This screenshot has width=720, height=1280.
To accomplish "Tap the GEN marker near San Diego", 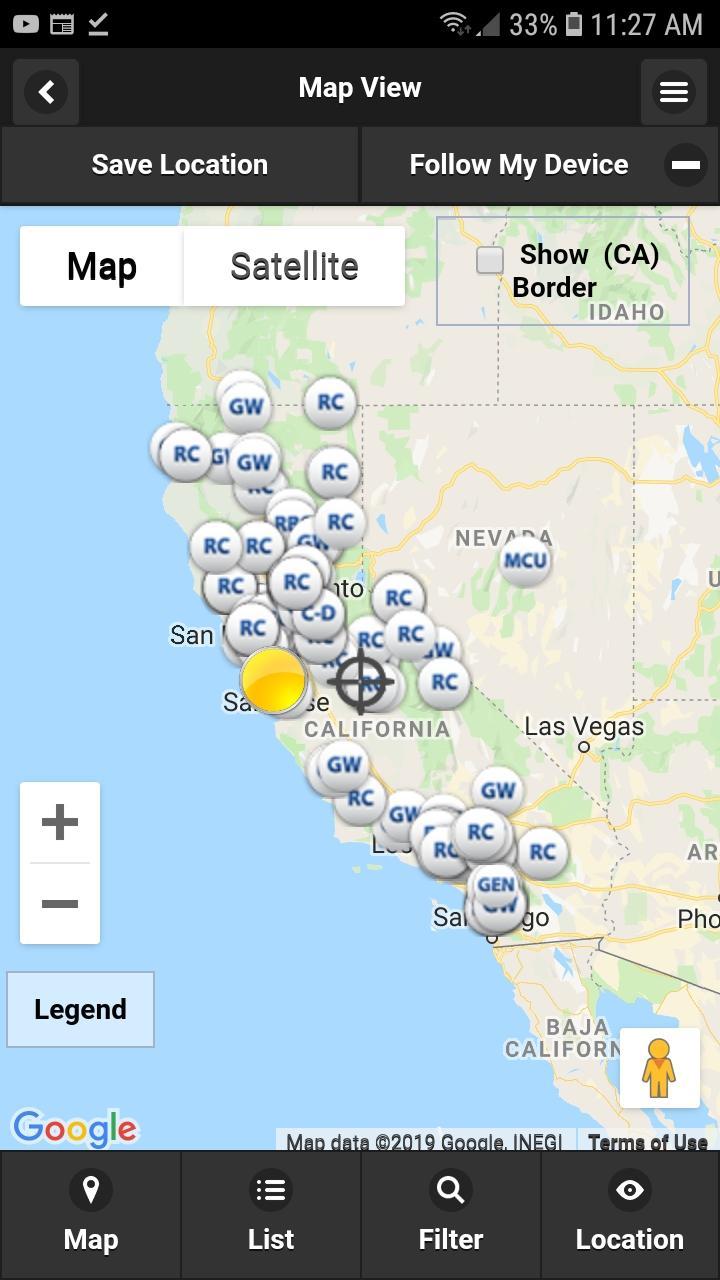I will (495, 884).
